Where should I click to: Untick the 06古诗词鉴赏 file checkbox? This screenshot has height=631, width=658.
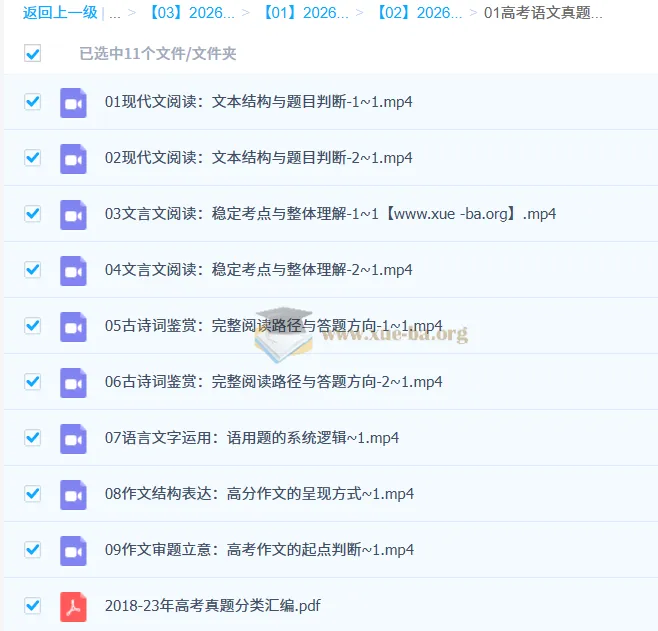(x=33, y=382)
